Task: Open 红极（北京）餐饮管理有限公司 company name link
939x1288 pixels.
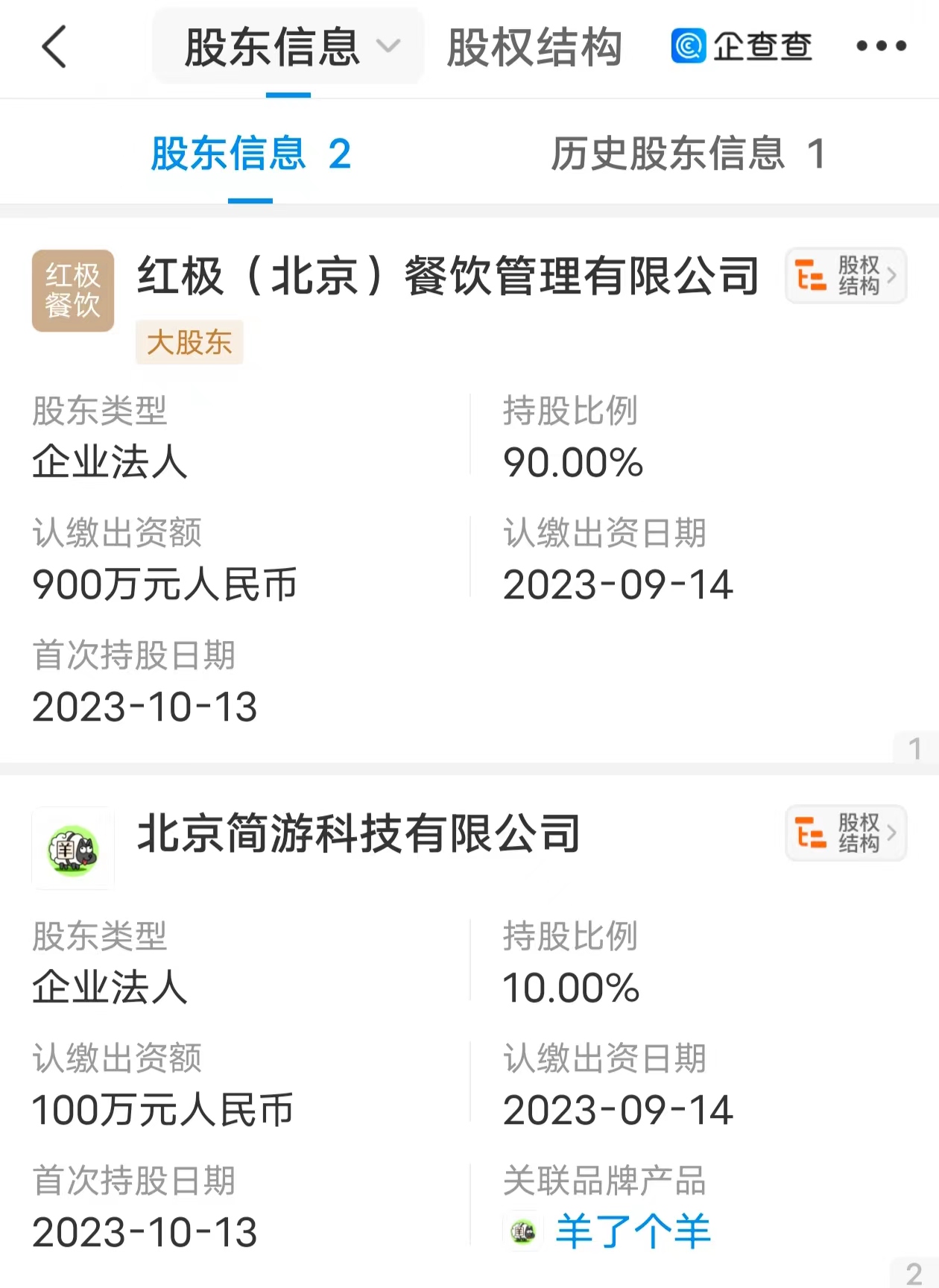Action: pyautogui.click(x=448, y=277)
